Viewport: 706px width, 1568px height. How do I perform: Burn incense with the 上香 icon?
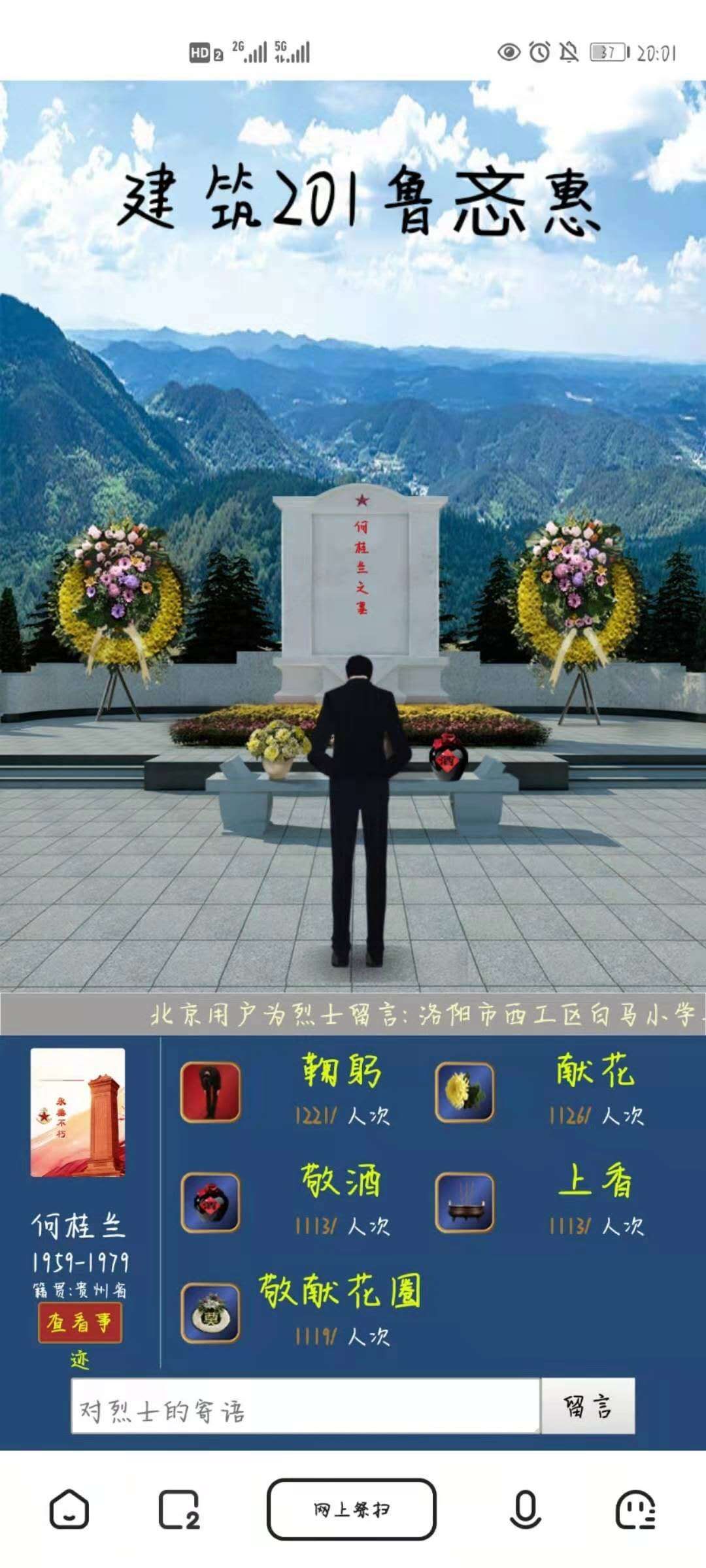(x=464, y=1203)
